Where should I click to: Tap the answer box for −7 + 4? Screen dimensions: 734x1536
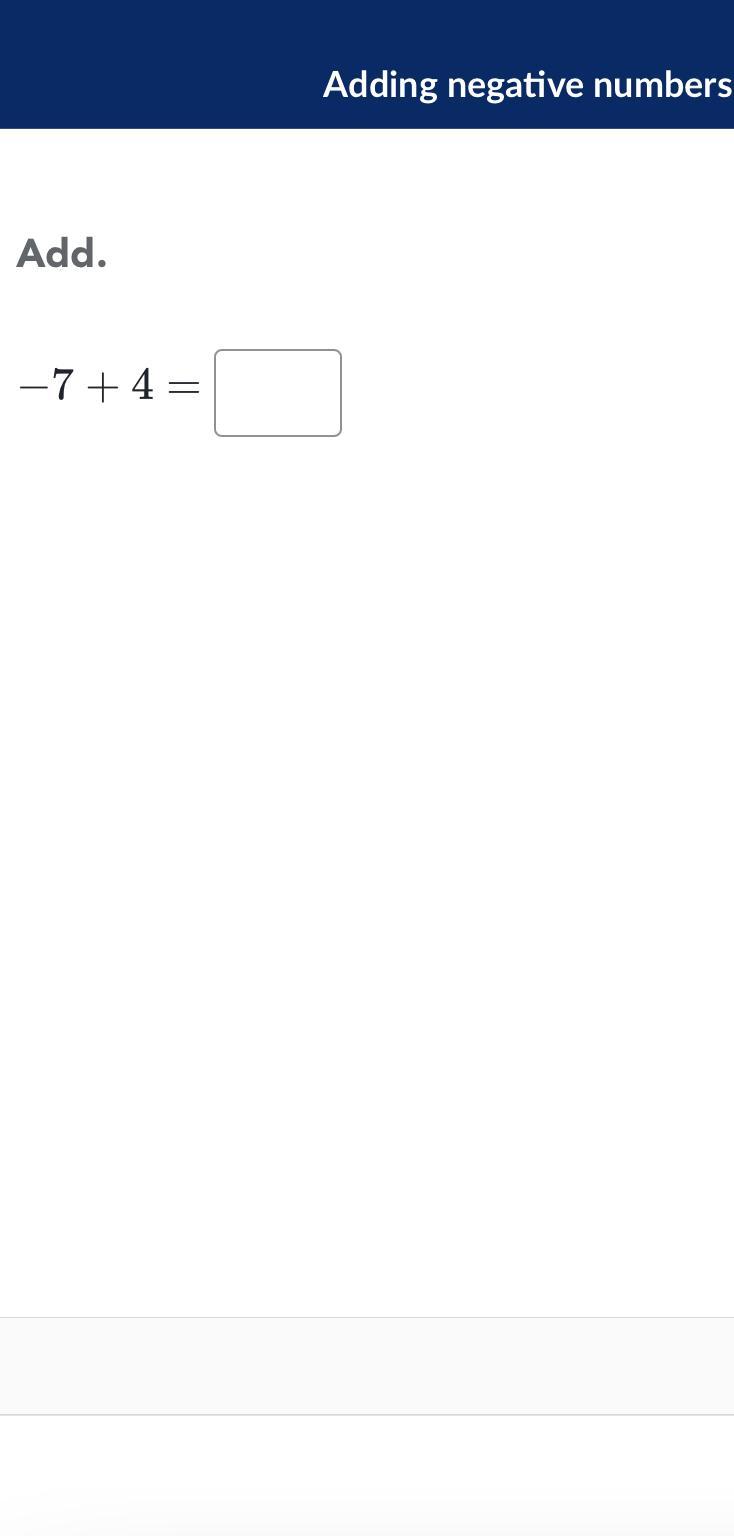278,393
